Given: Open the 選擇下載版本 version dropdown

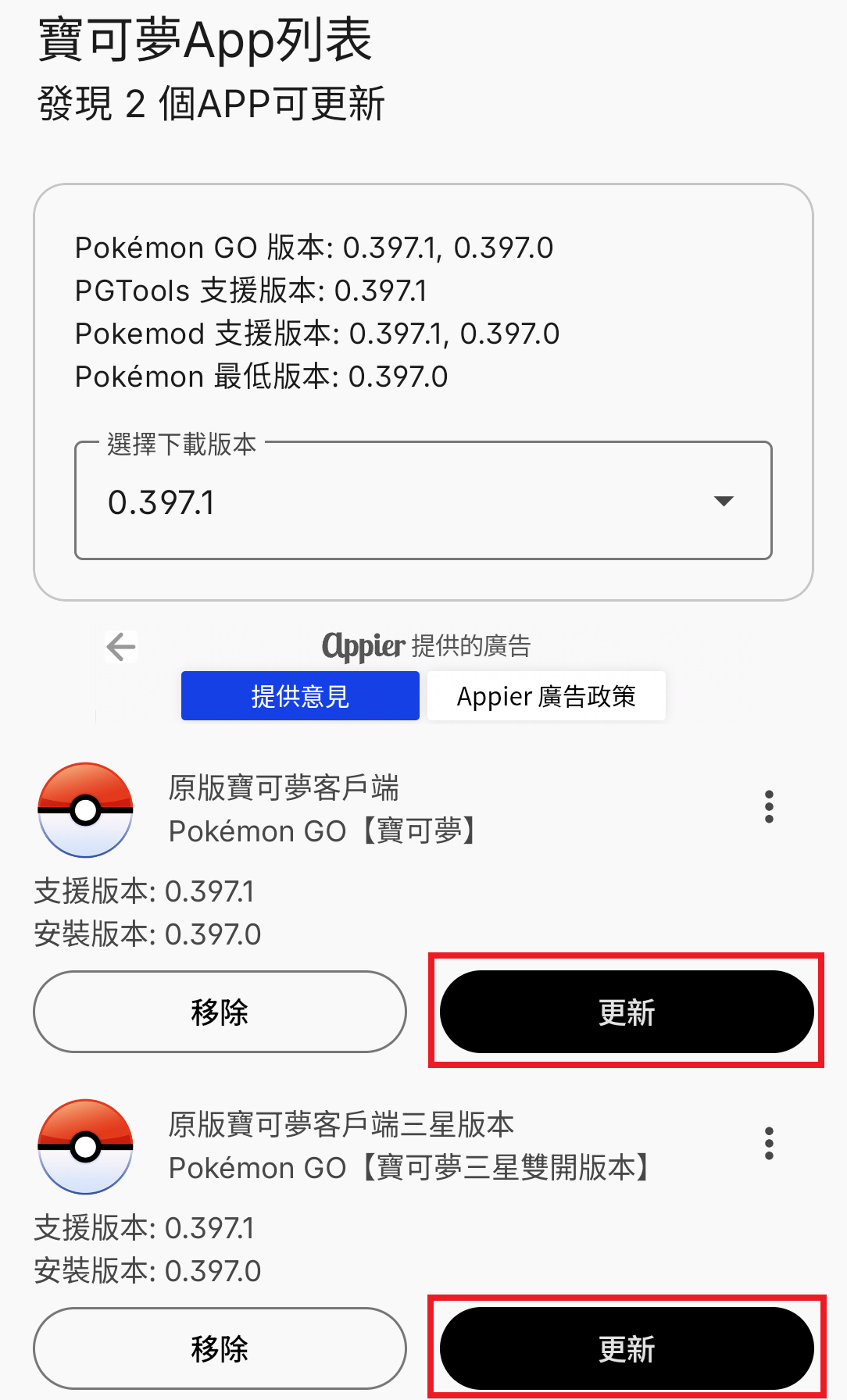Looking at the screenshot, I should click(x=423, y=500).
